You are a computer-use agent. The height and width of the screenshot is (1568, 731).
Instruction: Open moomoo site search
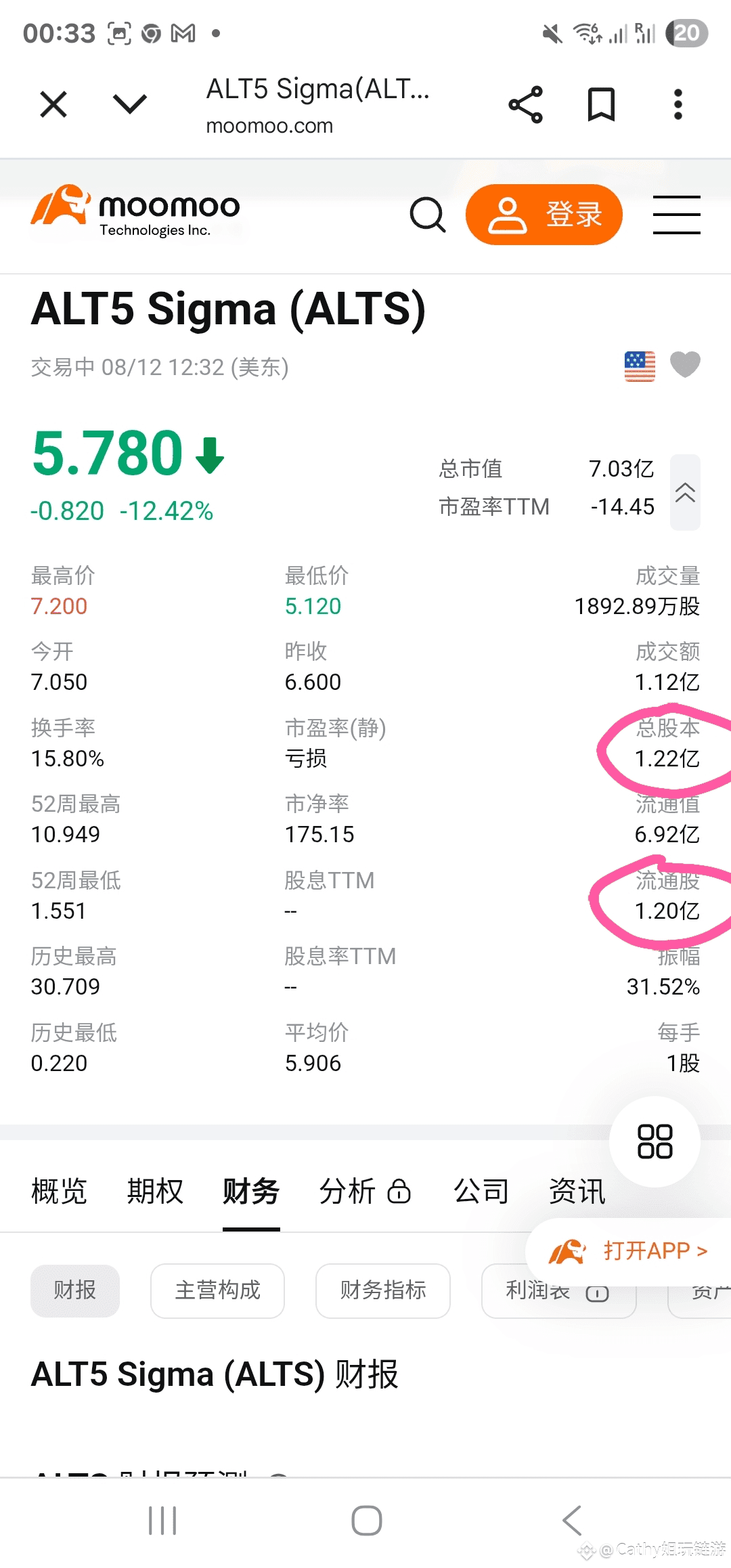428,215
